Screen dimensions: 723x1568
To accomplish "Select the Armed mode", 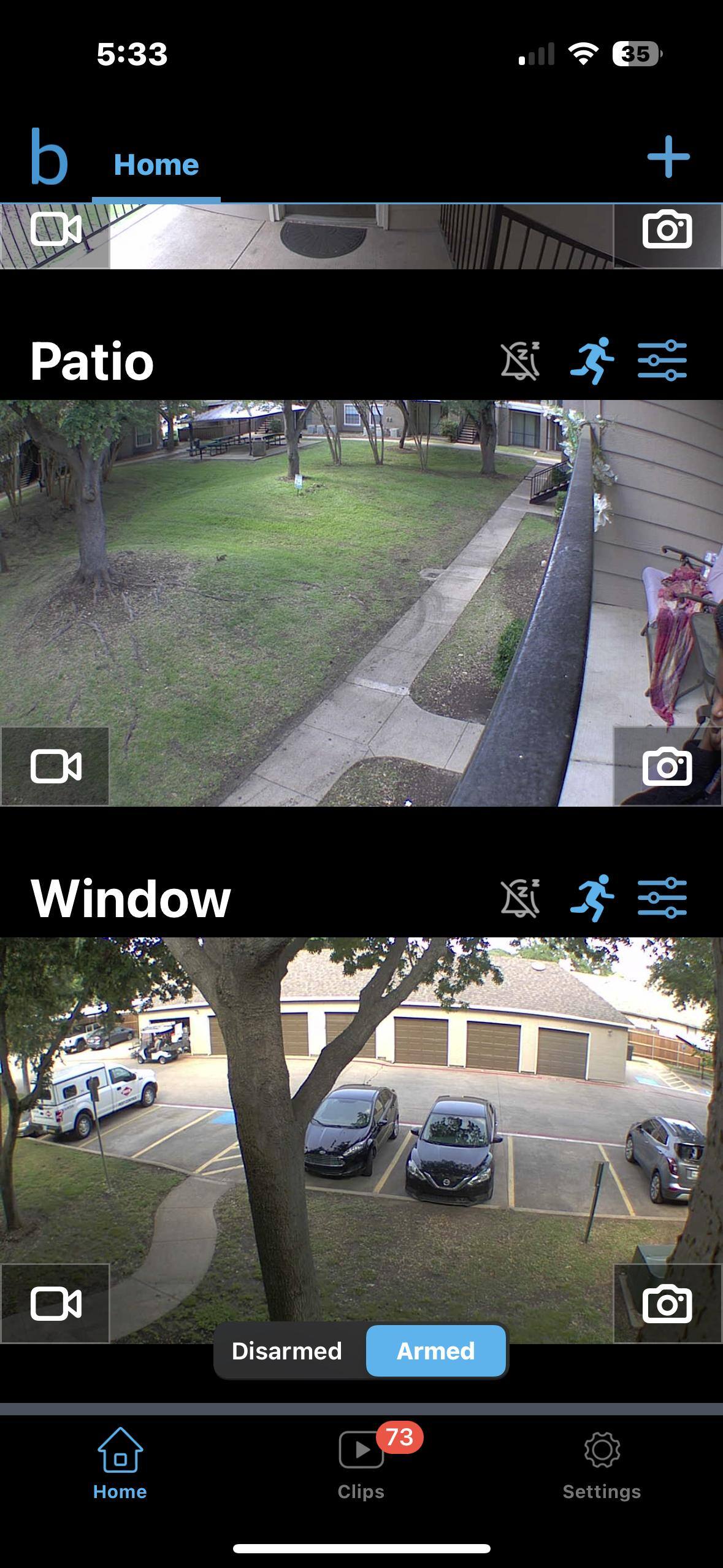I will tap(435, 1351).
